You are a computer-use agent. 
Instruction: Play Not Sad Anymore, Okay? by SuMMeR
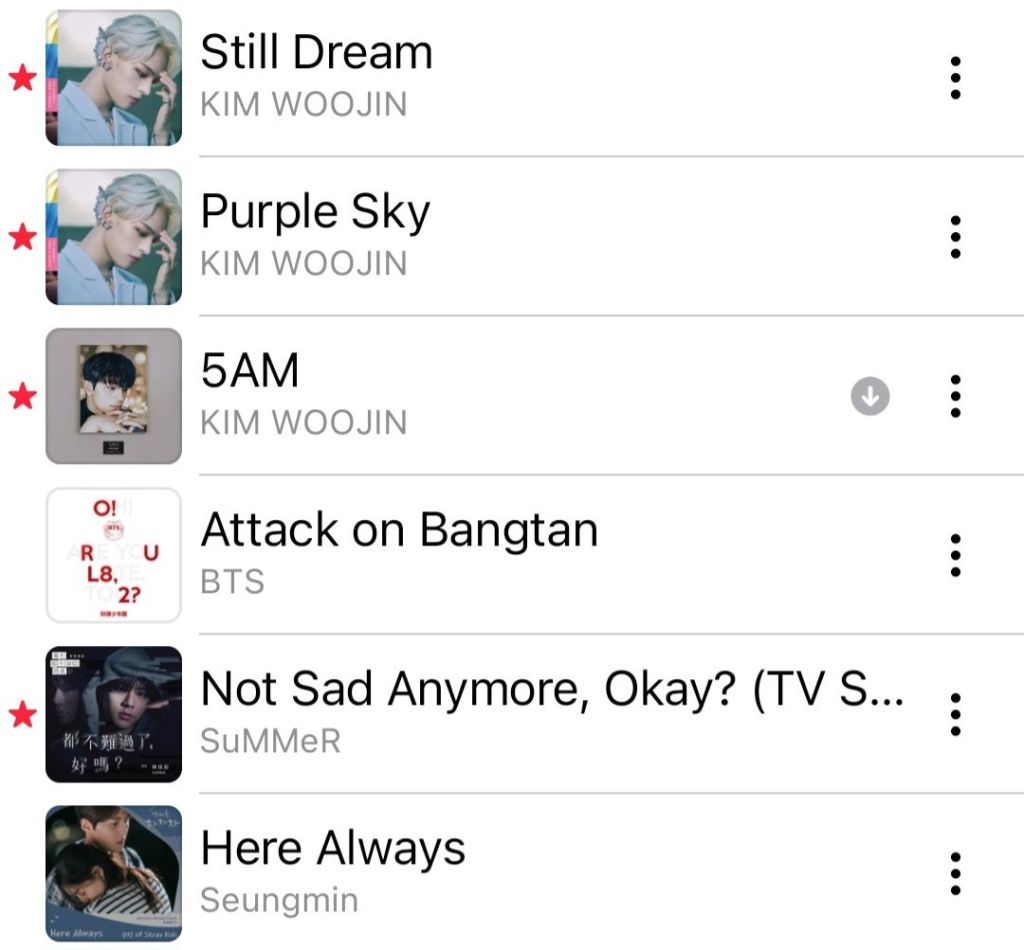552,689
